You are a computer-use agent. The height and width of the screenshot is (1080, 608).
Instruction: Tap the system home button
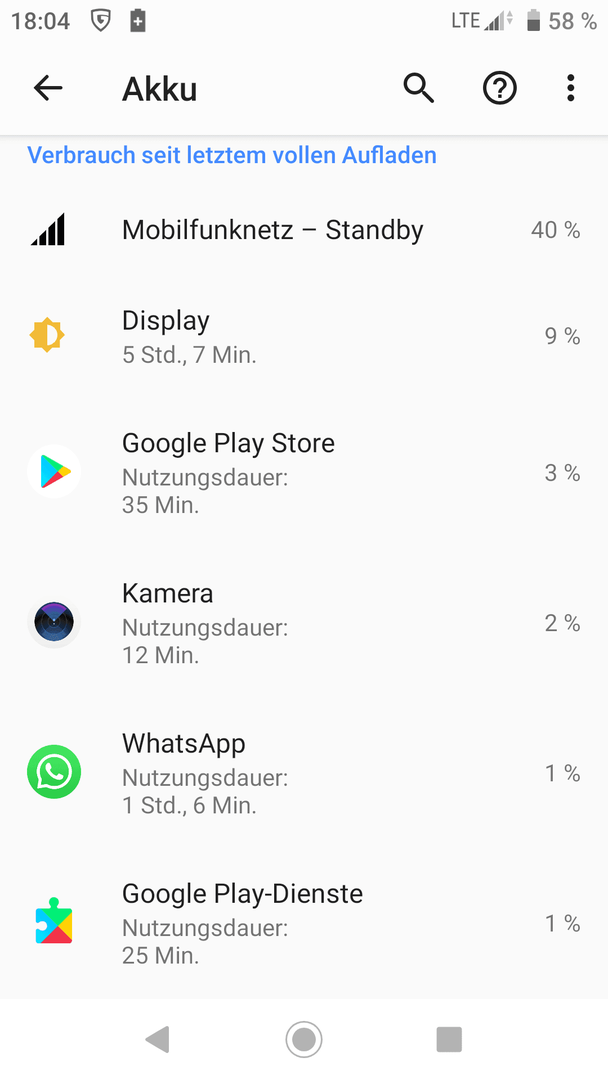coord(304,1039)
